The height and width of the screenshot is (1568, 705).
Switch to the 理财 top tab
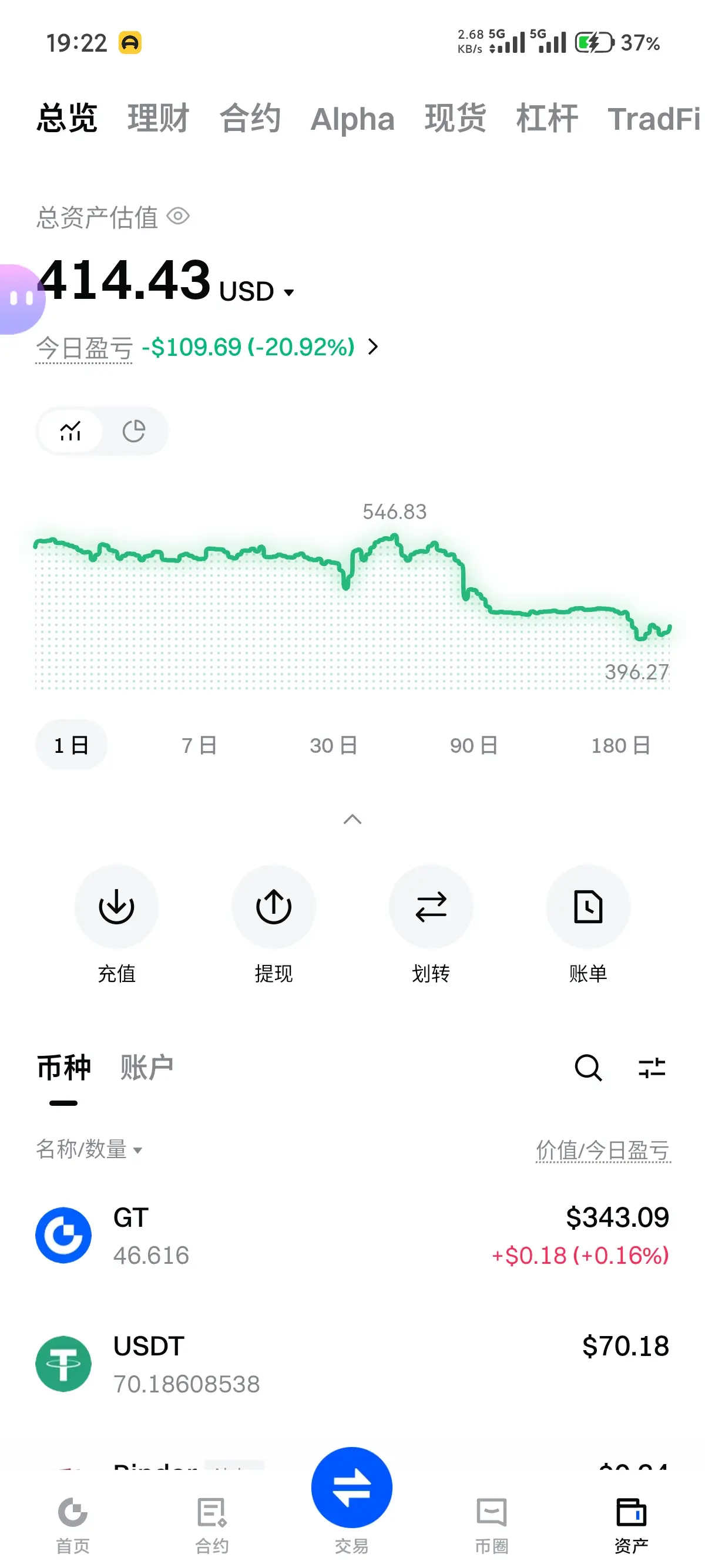[157, 118]
